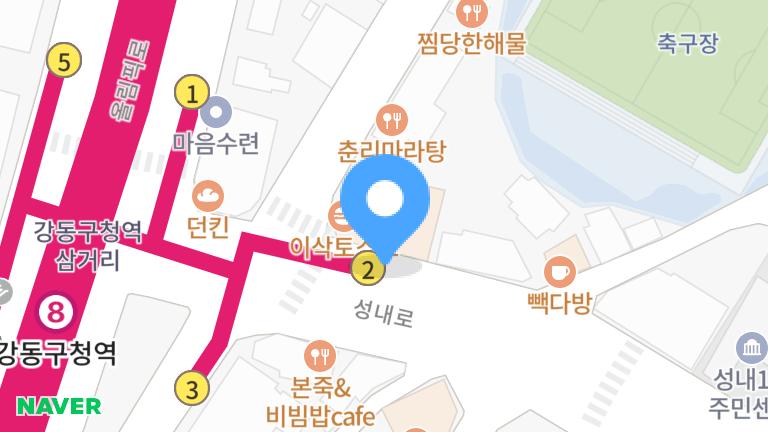Select the 찜당한해물 restaurant marker

pyautogui.click(x=471, y=14)
